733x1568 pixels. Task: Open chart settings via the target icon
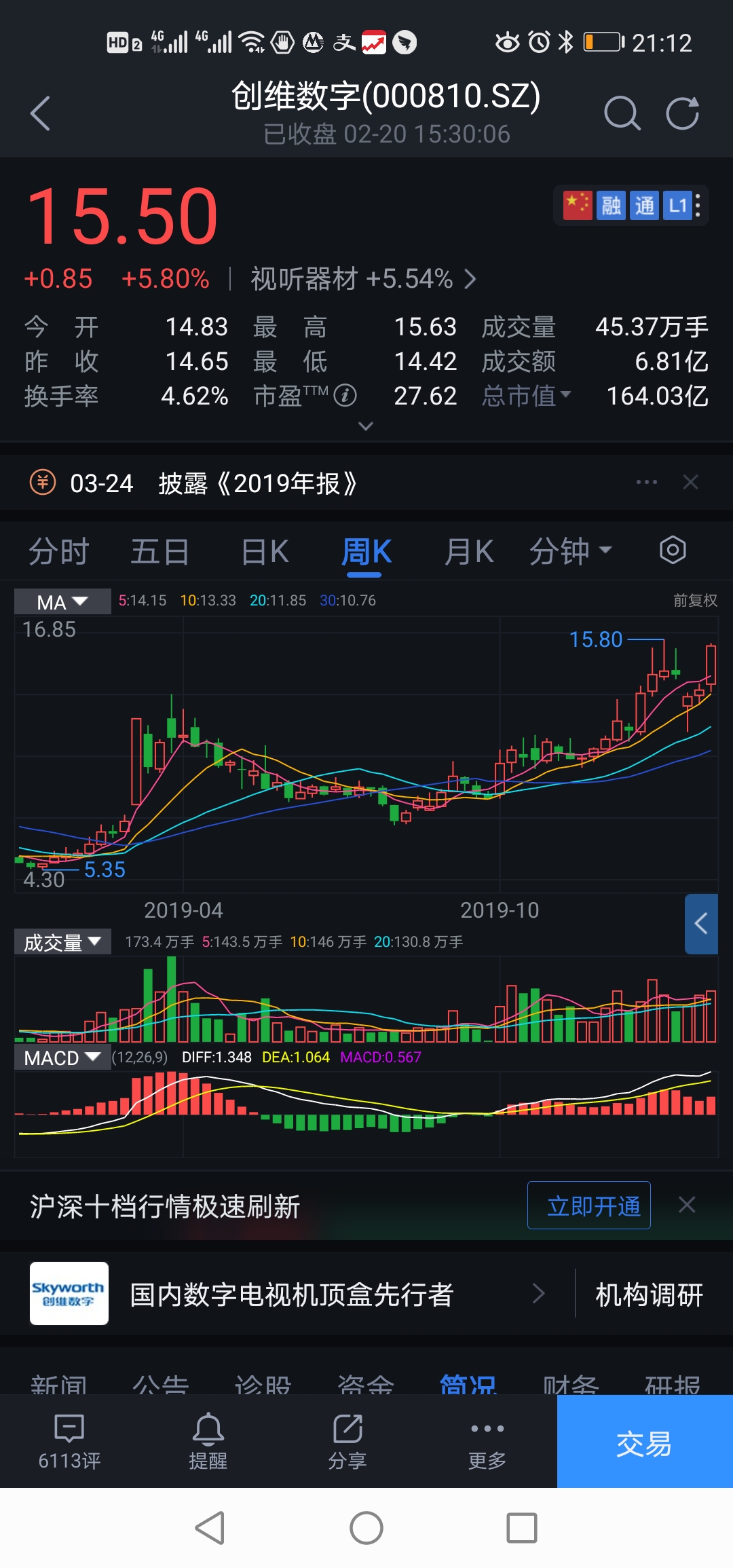(x=673, y=551)
